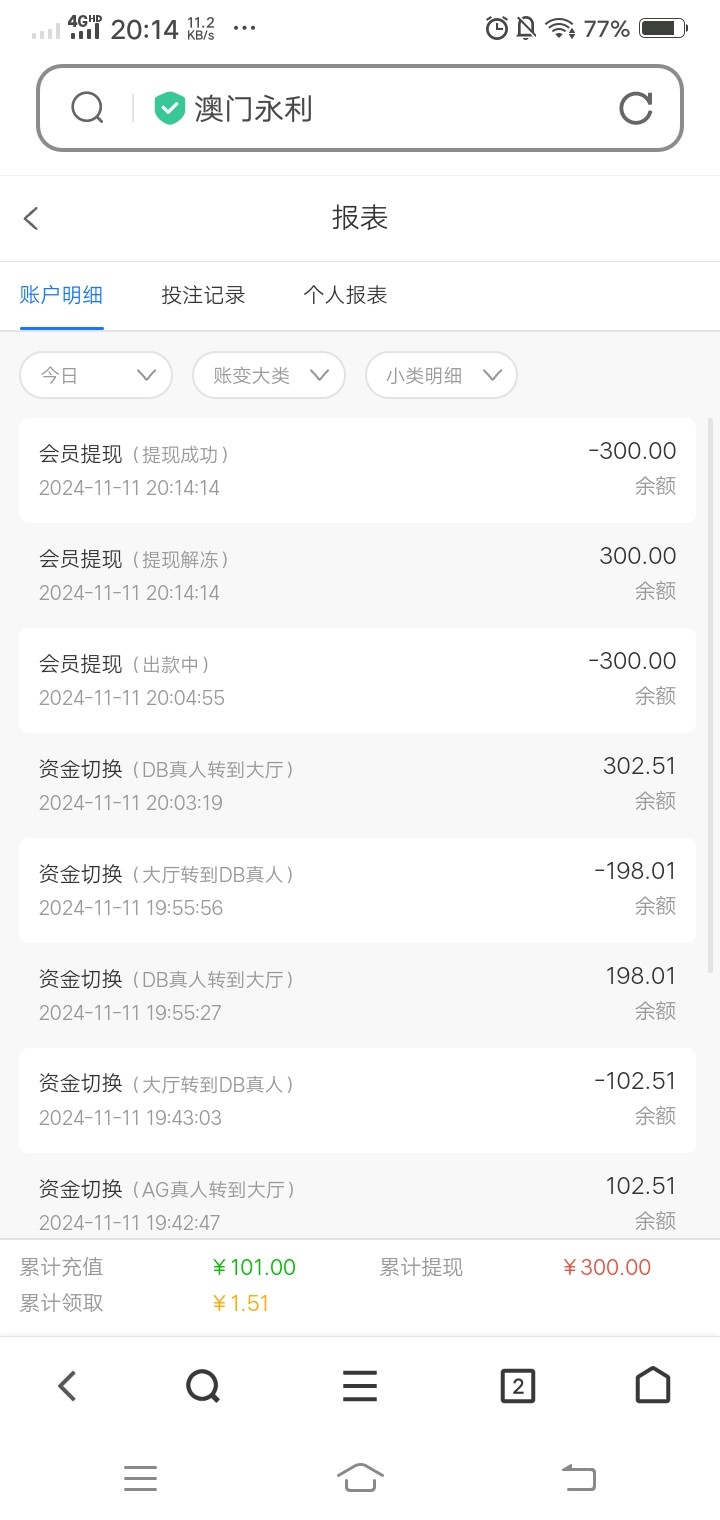Show the open browser tabs switcher
Viewport: 720px width, 1520px height.
click(x=517, y=1386)
